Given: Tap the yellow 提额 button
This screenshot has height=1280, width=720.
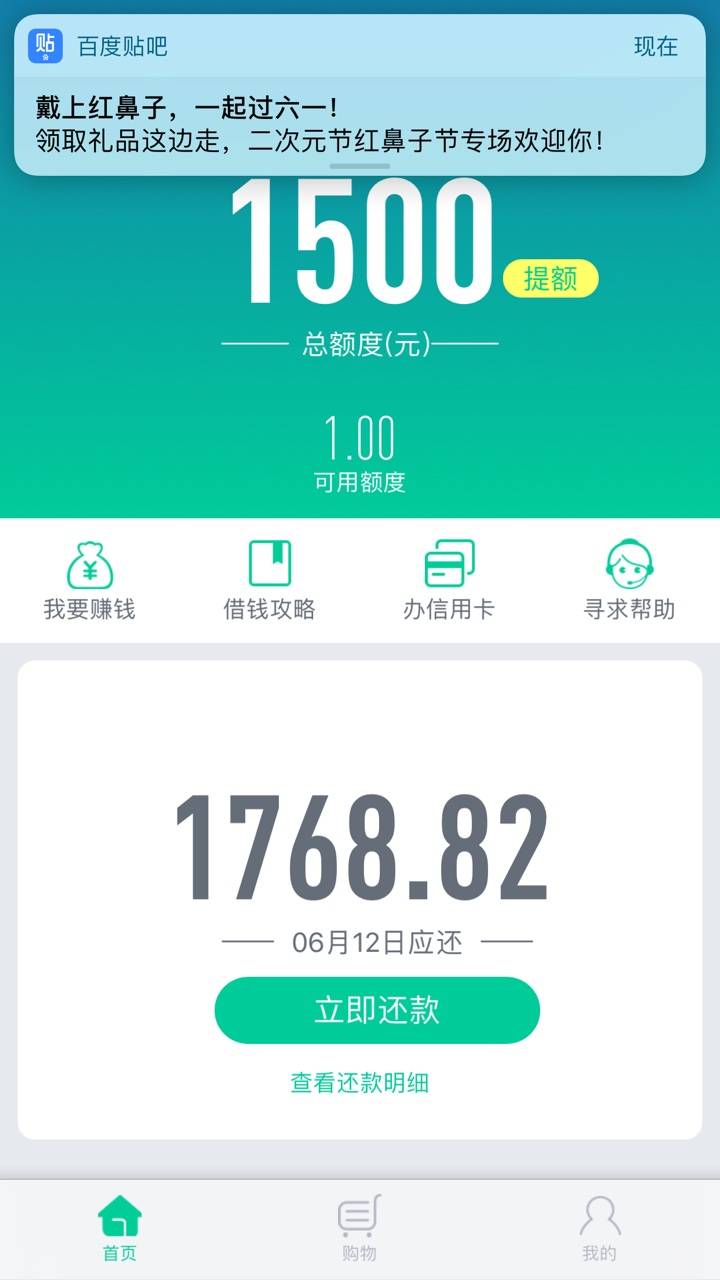Looking at the screenshot, I should [x=550, y=279].
